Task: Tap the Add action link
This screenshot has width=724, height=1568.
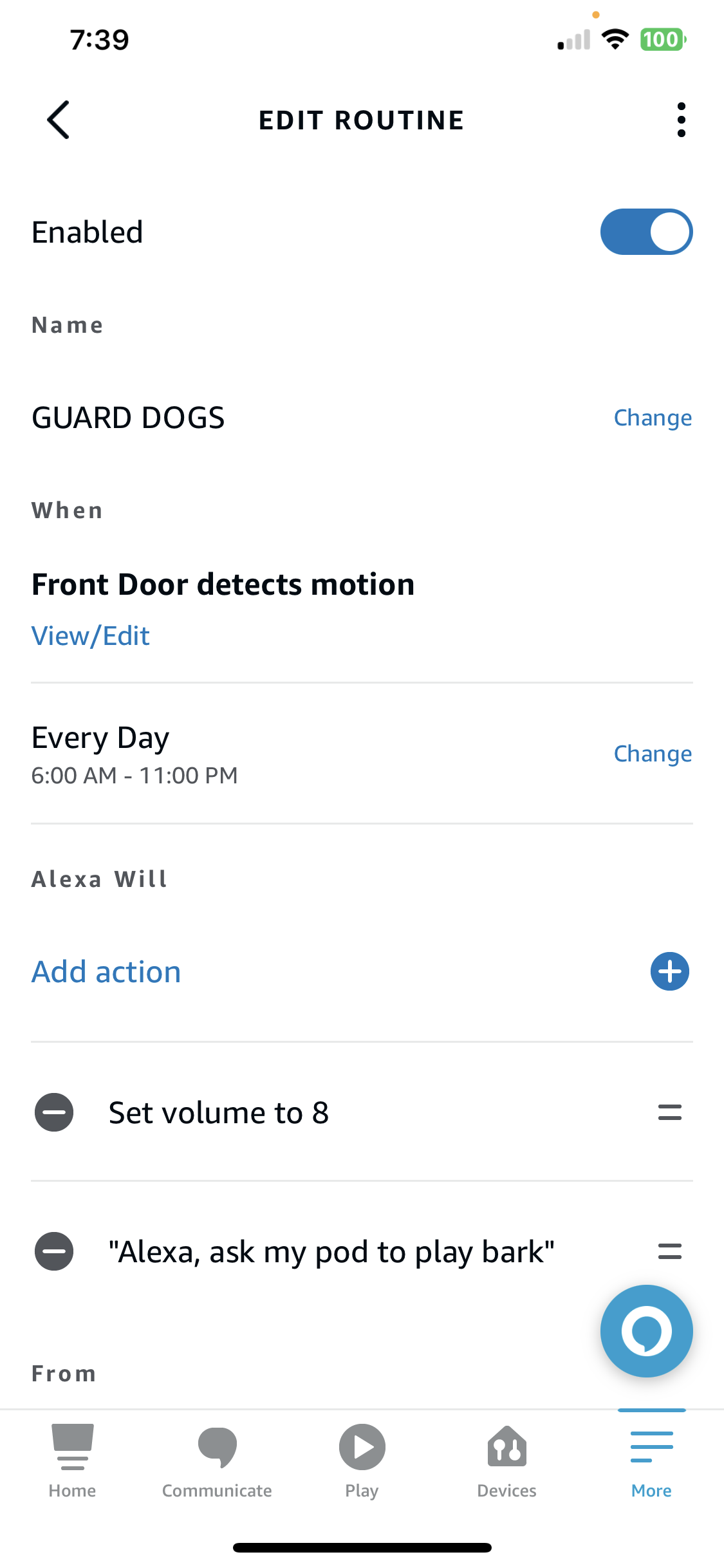Action: coord(106,972)
